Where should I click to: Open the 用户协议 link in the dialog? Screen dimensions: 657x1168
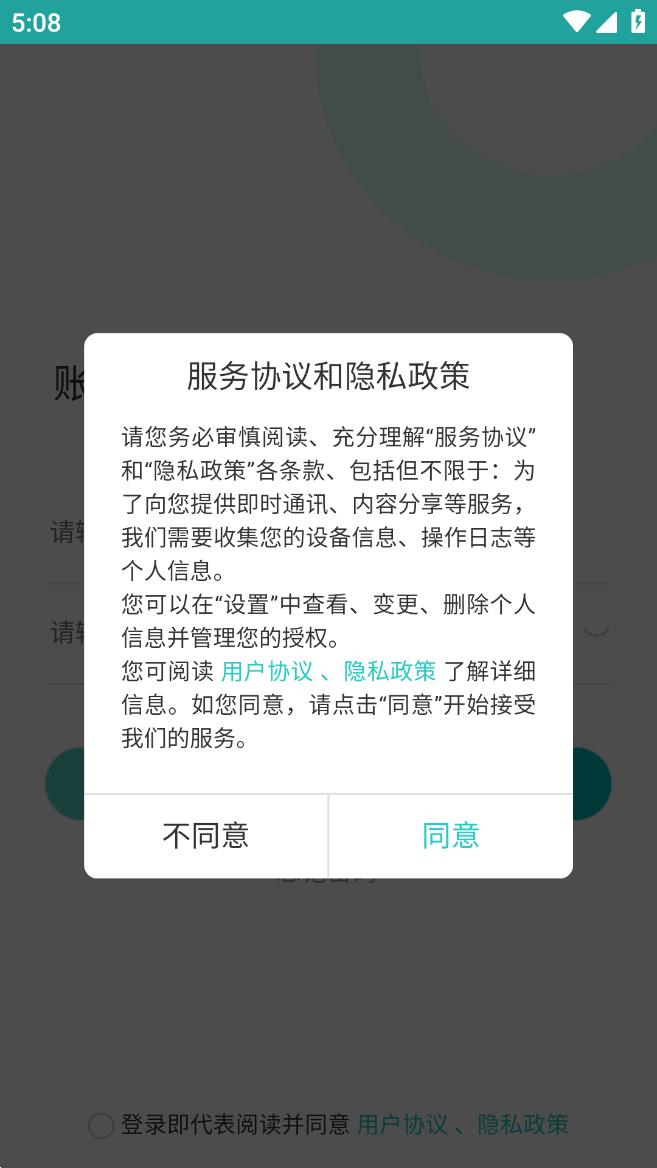(267, 670)
